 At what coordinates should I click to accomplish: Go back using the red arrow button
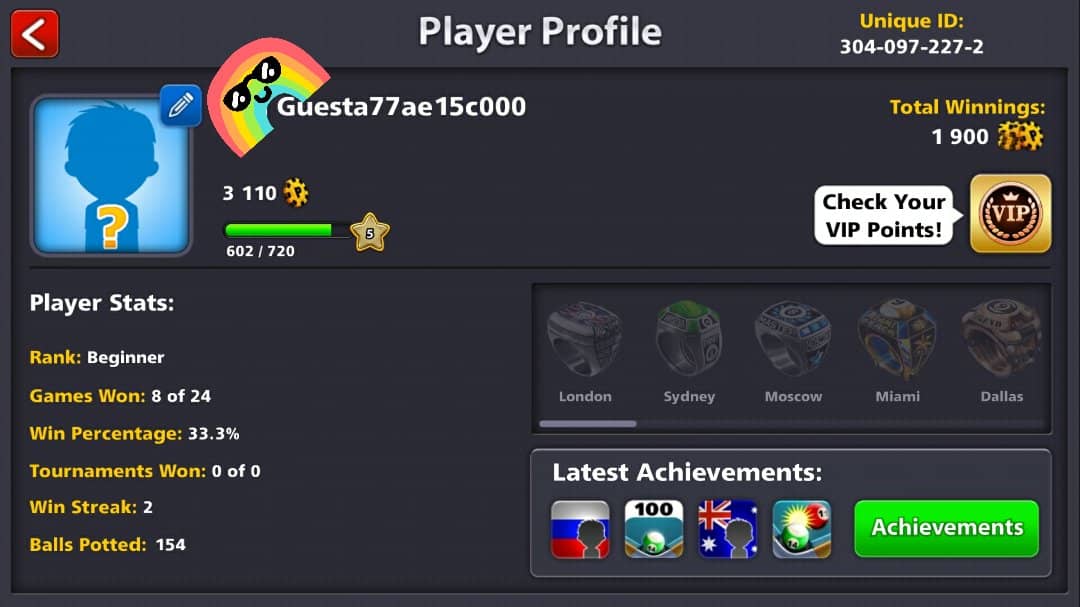click(34, 34)
